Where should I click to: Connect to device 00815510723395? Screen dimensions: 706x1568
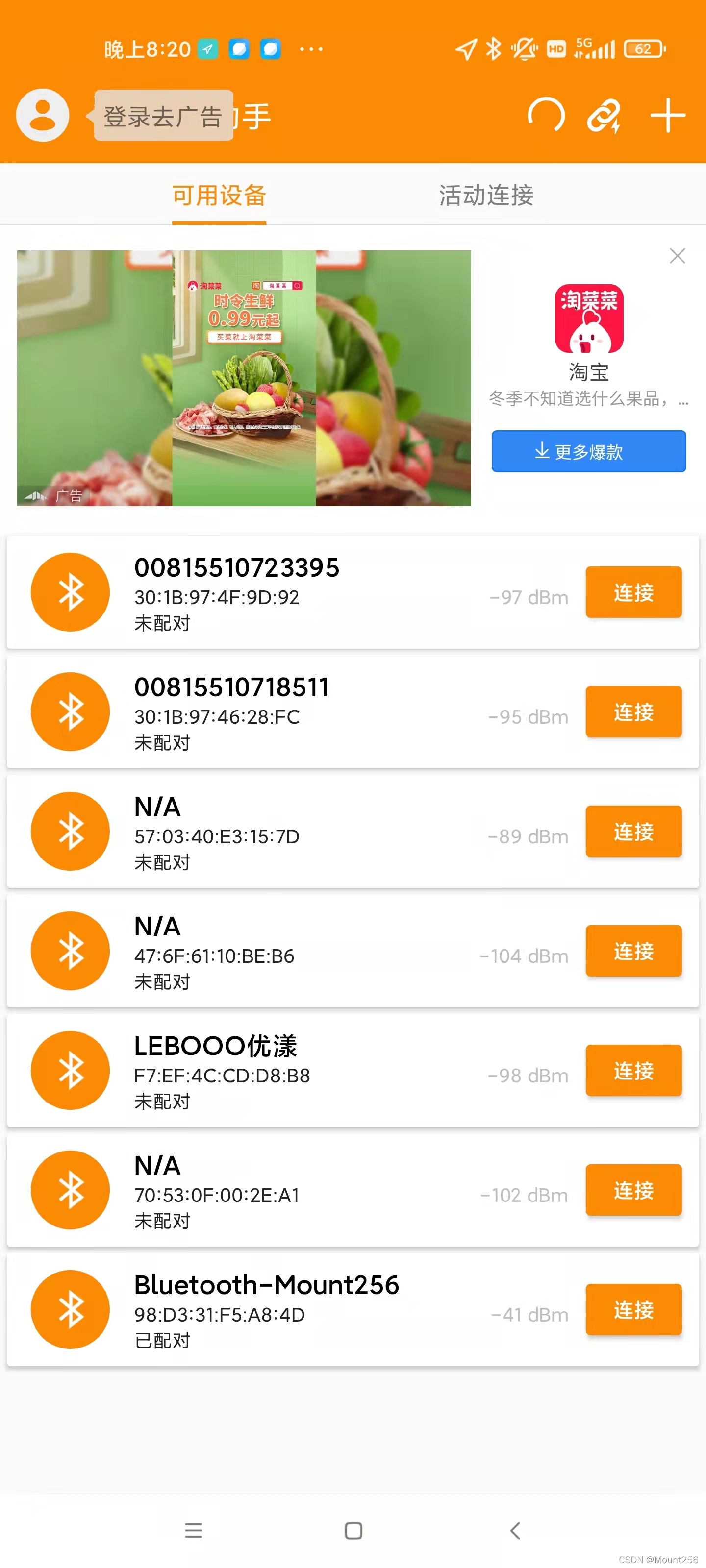pyautogui.click(x=633, y=591)
